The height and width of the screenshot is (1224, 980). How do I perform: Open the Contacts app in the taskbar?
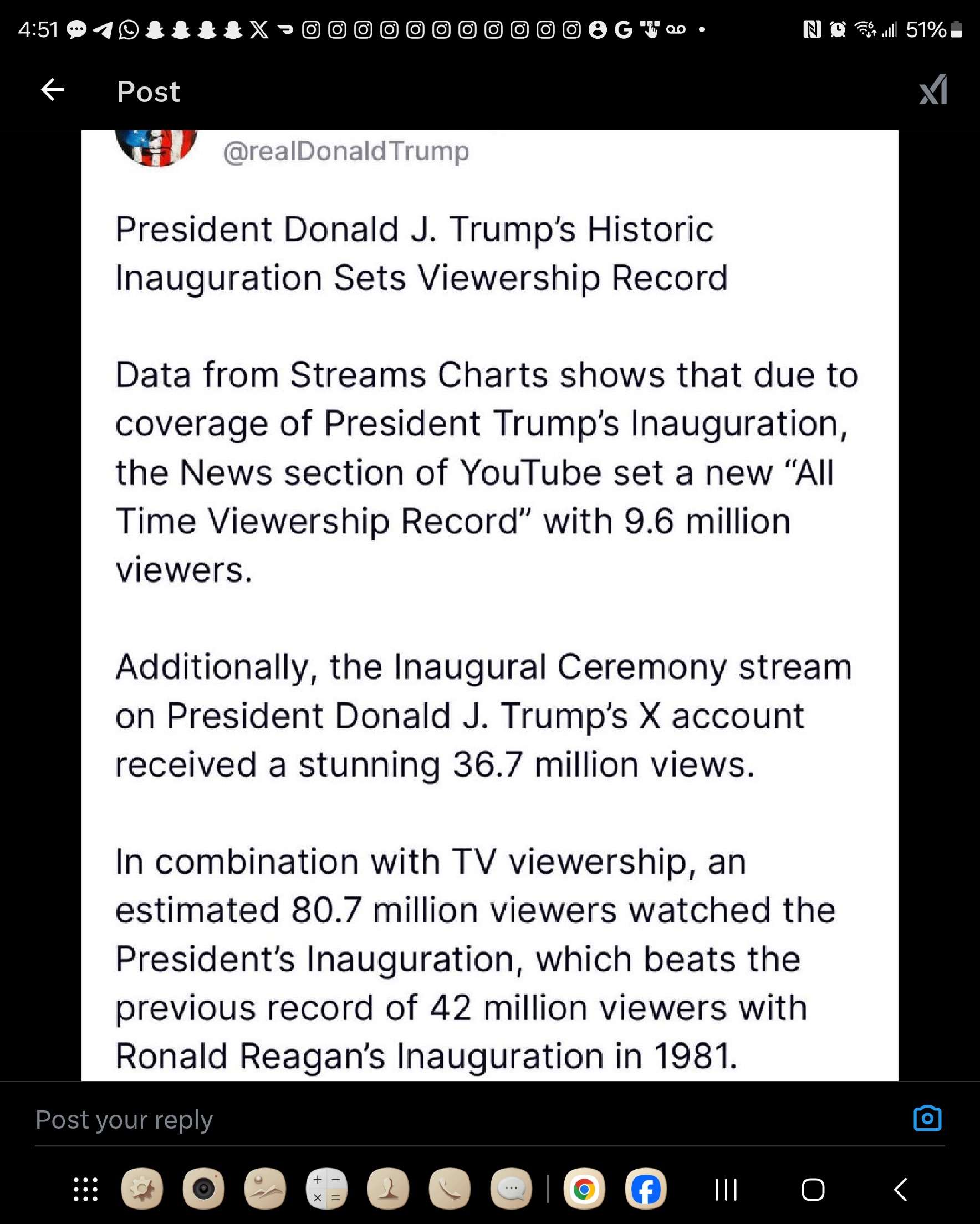pyautogui.click(x=389, y=1189)
